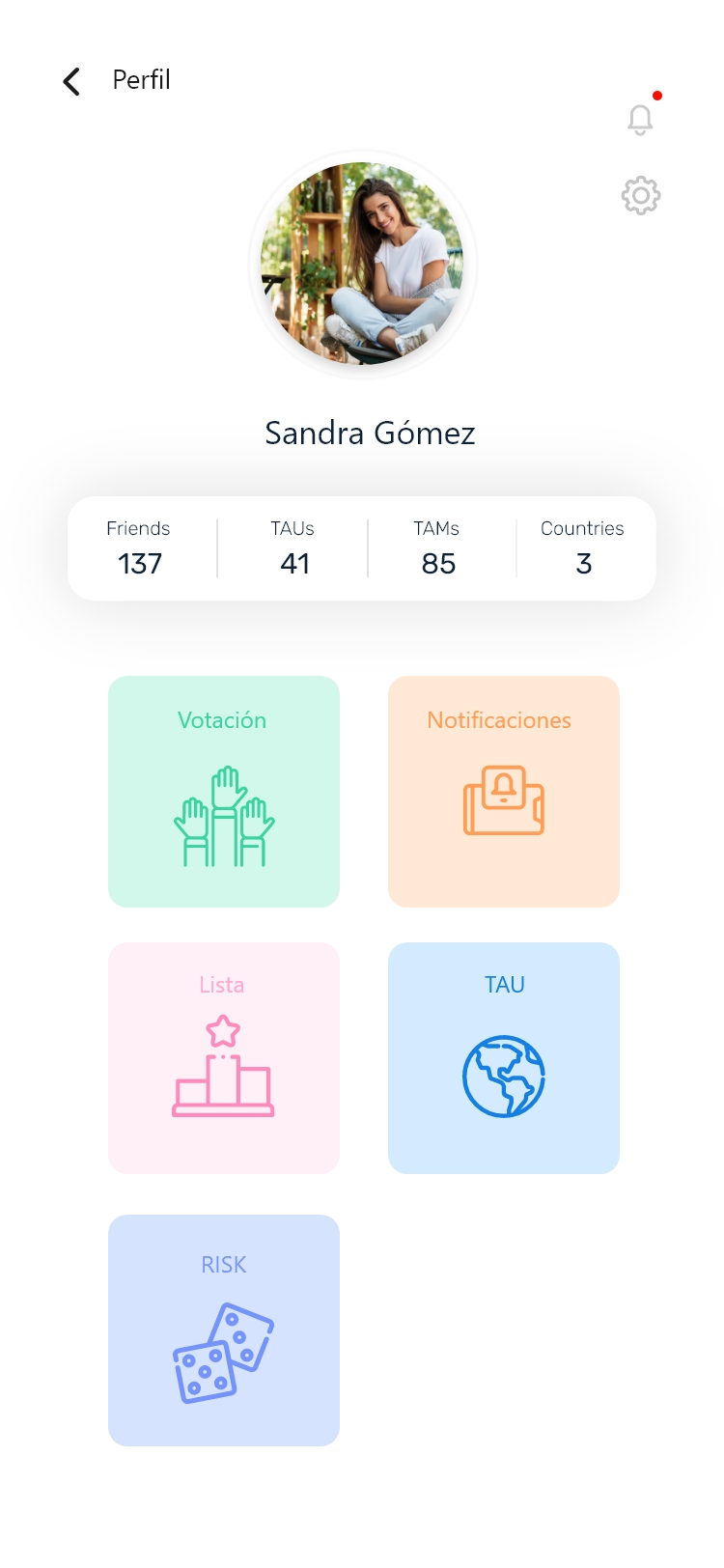Image resolution: width=724 pixels, height=1568 pixels.
Task: Go back from the Perfil screen
Action: [x=71, y=81]
